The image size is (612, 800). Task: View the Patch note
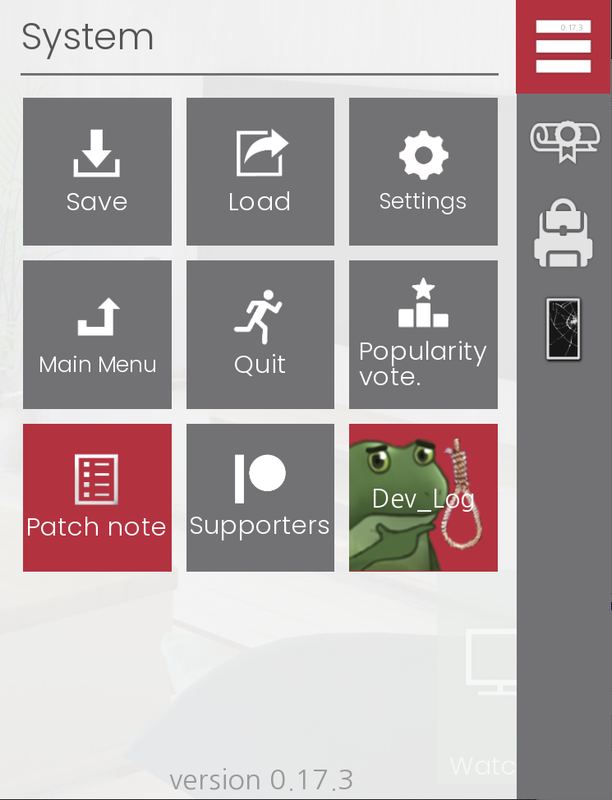coord(97,498)
